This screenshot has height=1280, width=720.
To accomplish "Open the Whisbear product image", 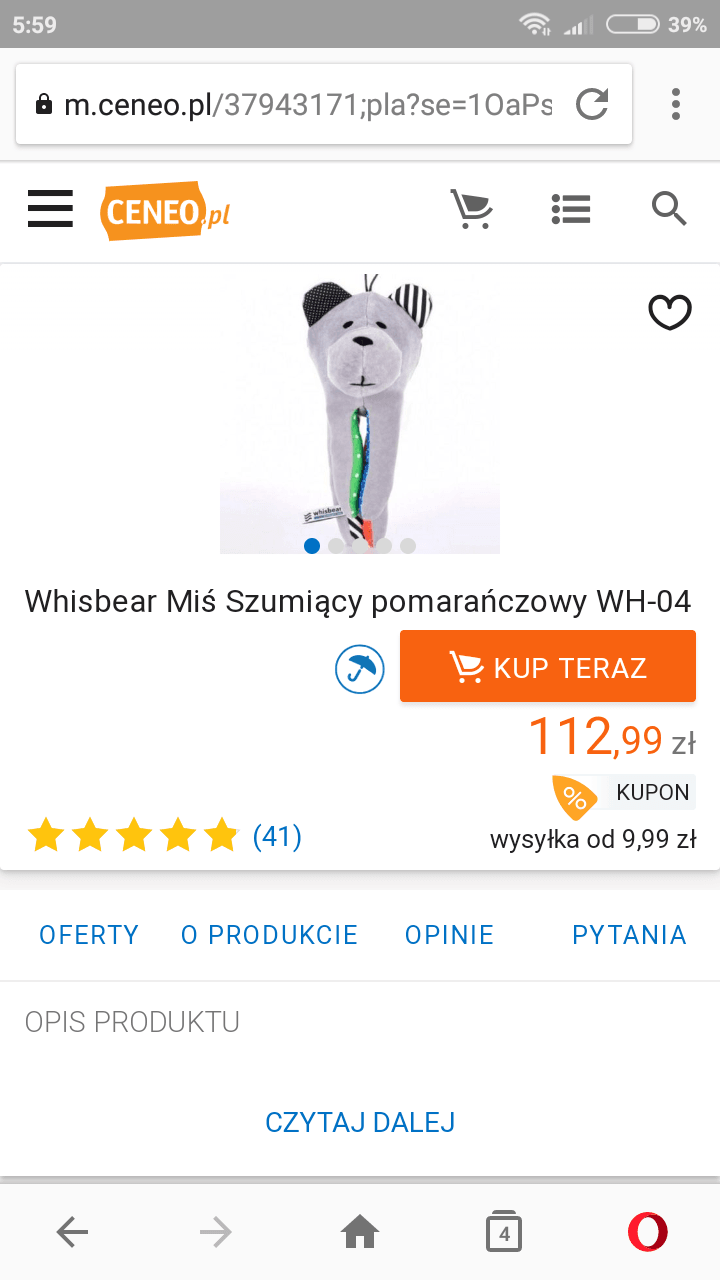I will 360,410.
